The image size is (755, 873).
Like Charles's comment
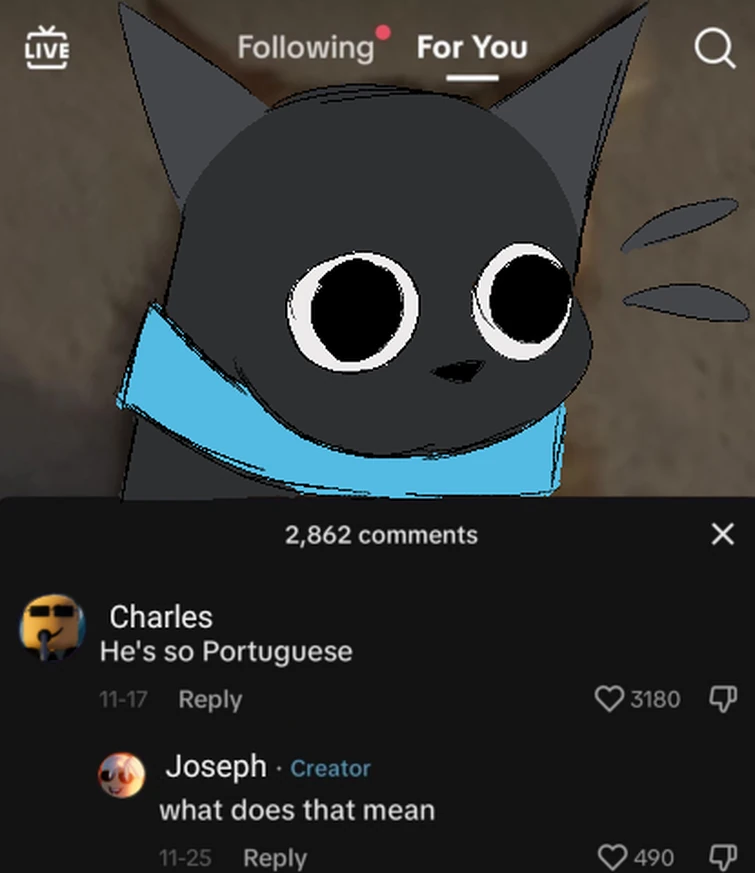point(609,698)
